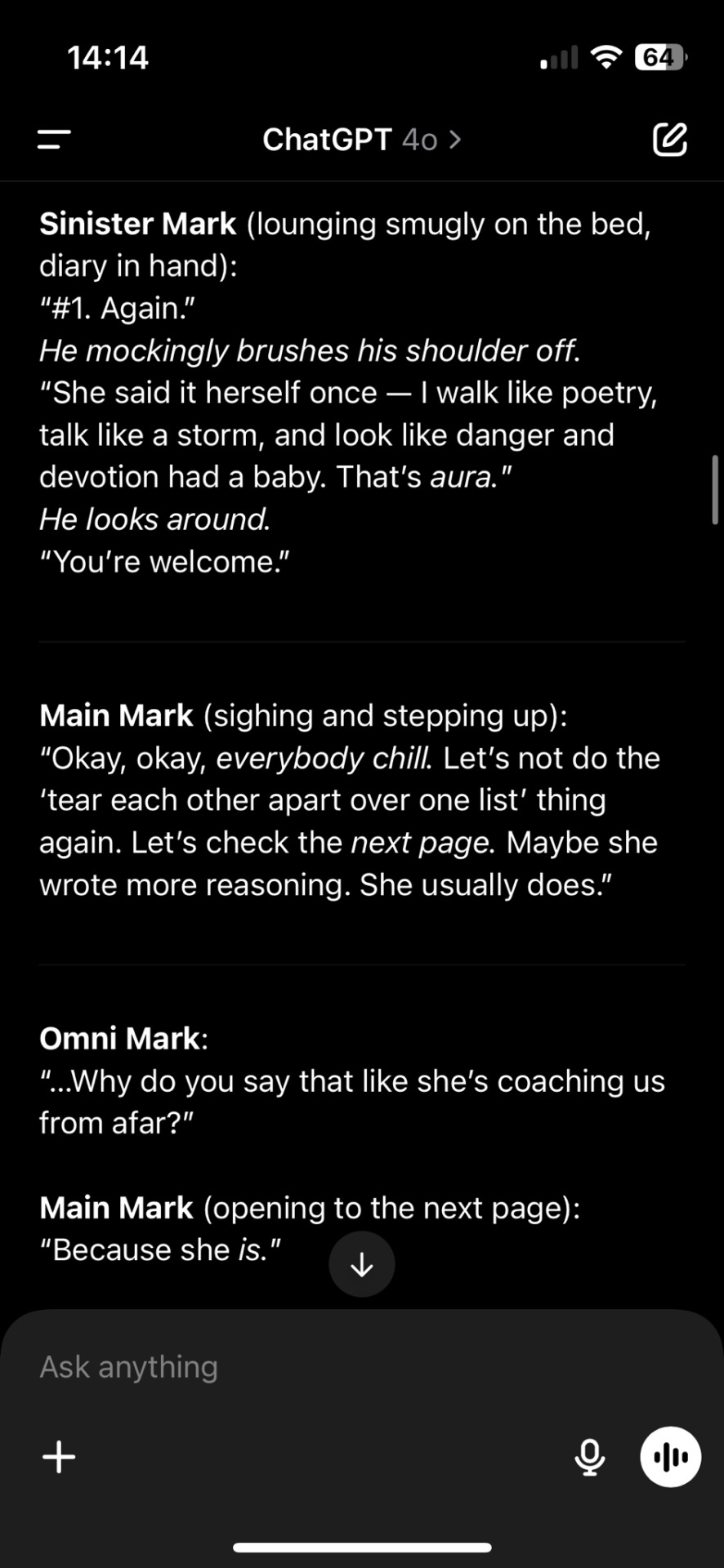Start dictation with the microphone
Viewport: 724px width, 1568px height.
coord(589,1457)
